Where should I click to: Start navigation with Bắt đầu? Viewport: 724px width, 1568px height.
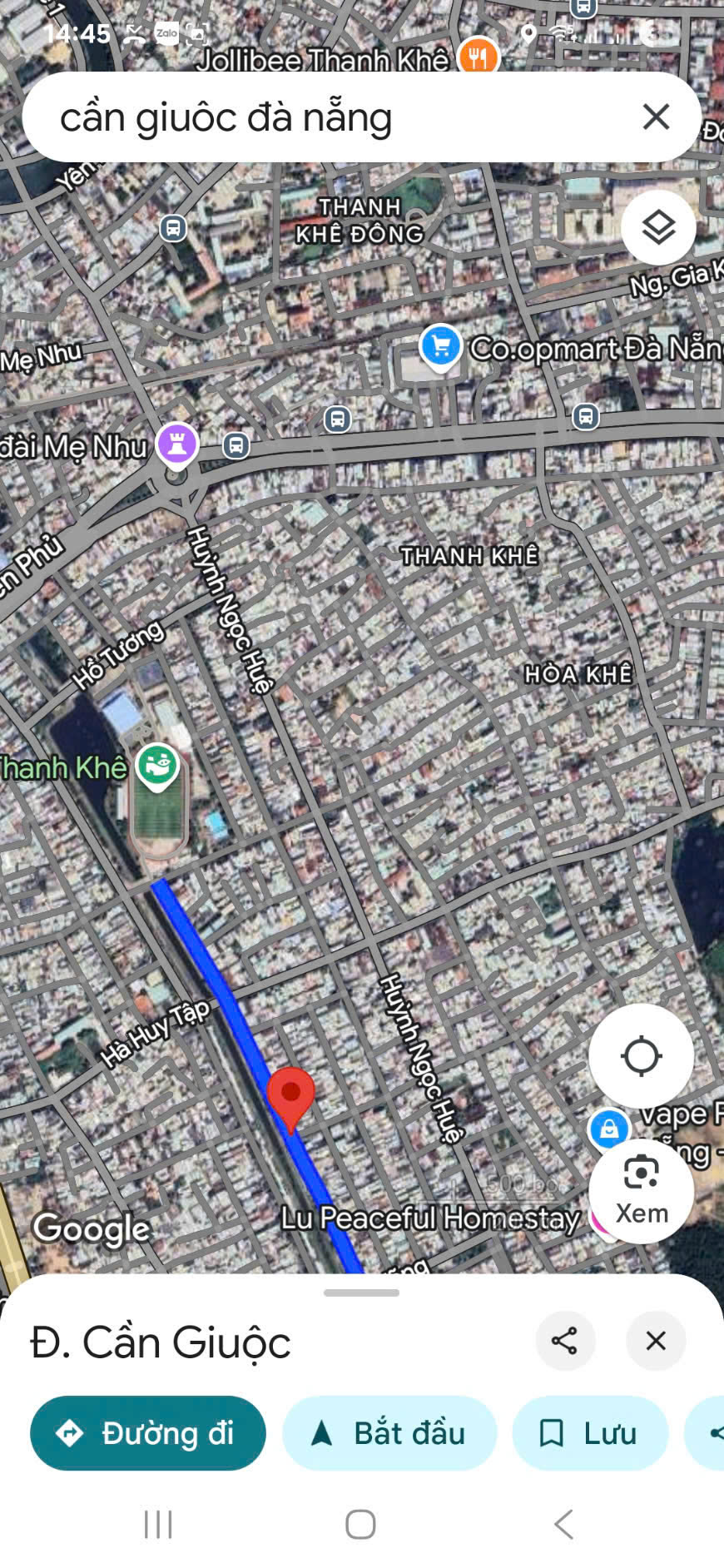[389, 1433]
